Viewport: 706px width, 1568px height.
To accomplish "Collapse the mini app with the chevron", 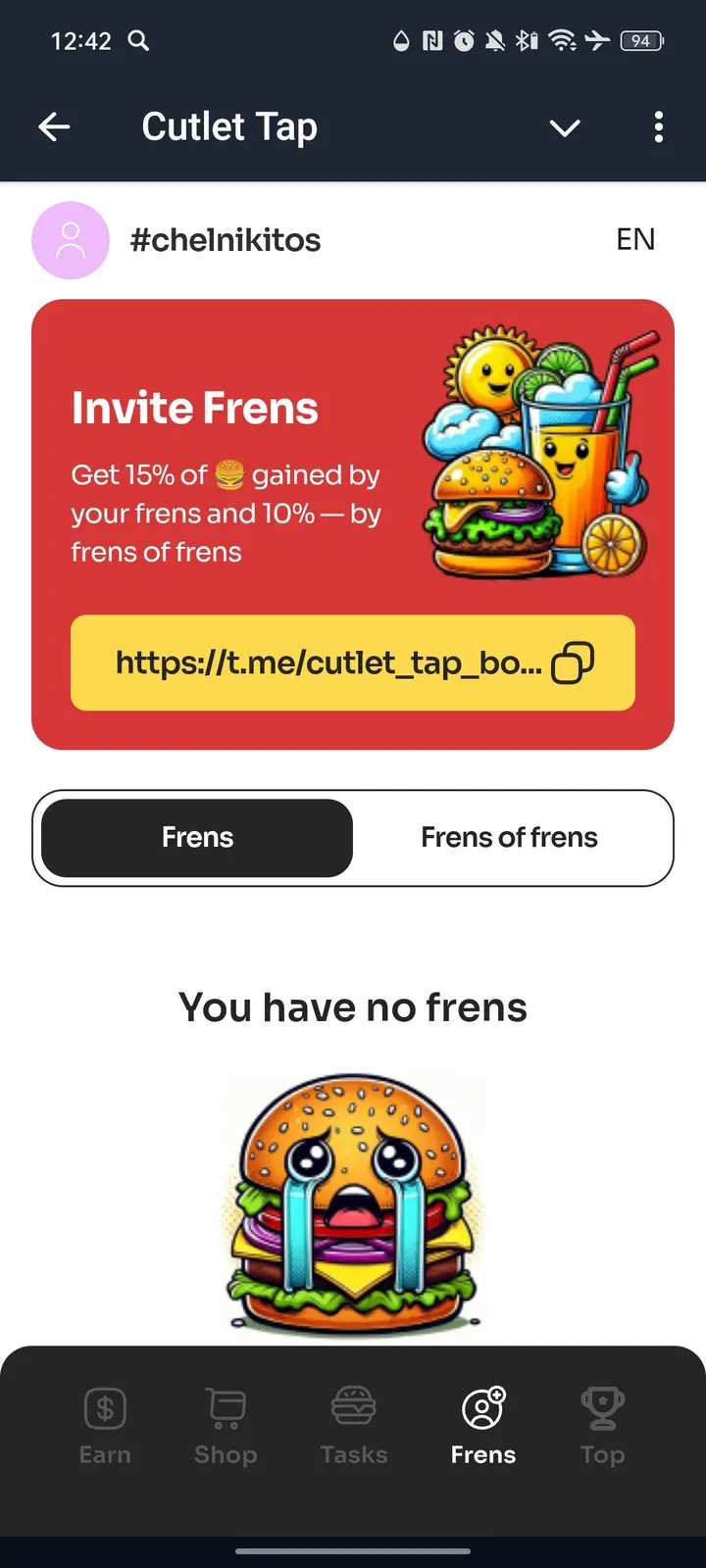I will (565, 127).
